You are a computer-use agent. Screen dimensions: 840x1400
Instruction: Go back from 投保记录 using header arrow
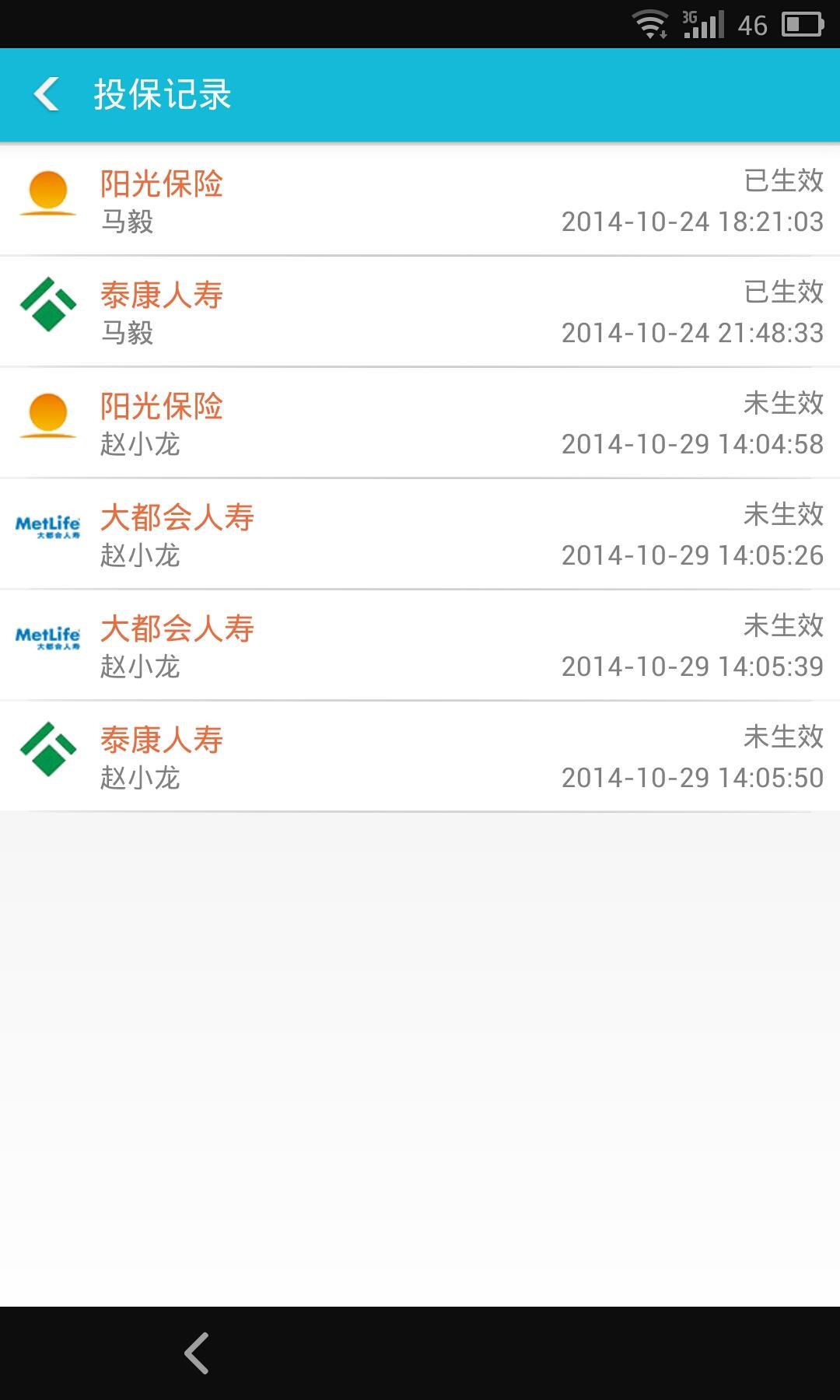(x=47, y=94)
